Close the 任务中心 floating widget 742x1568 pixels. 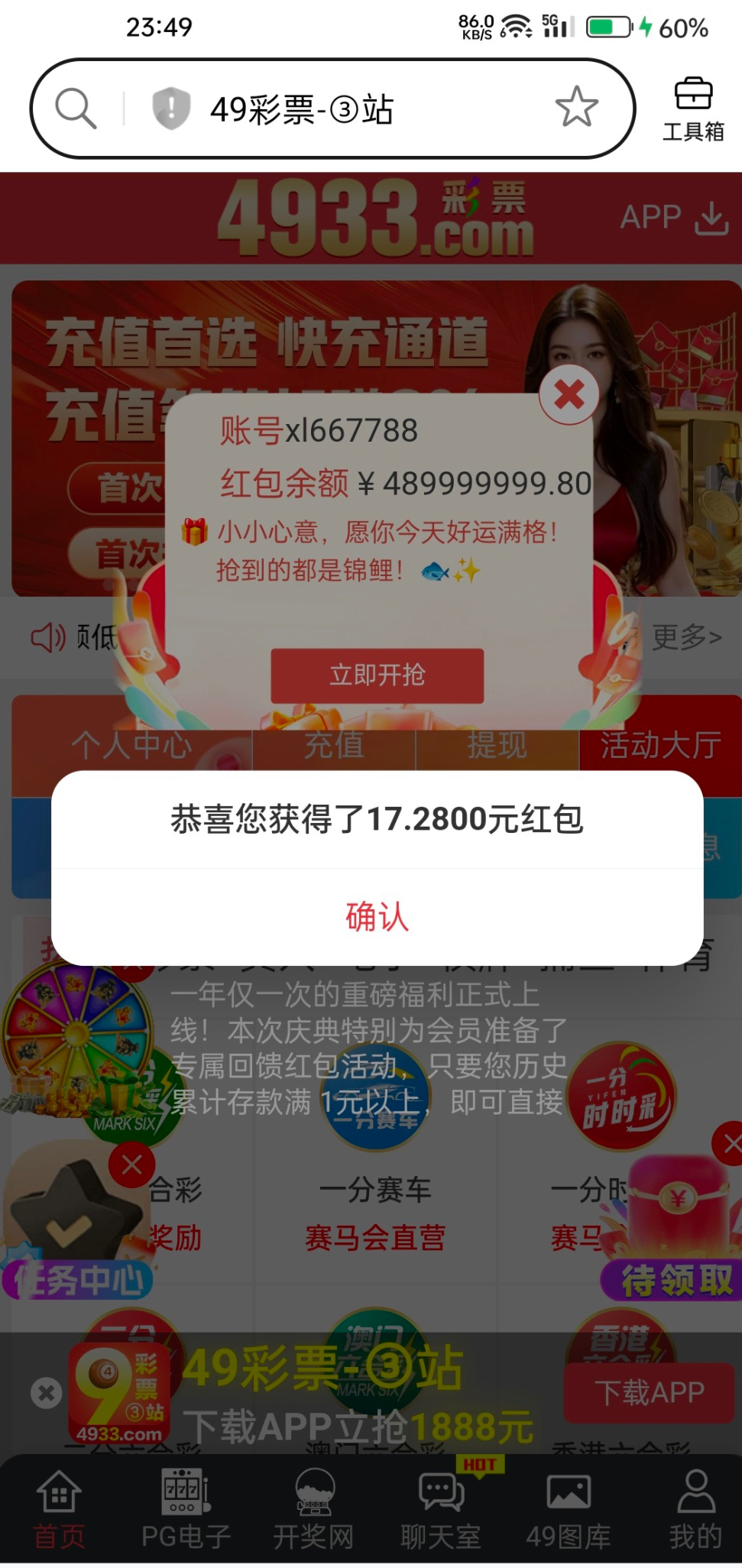point(132,1165)
